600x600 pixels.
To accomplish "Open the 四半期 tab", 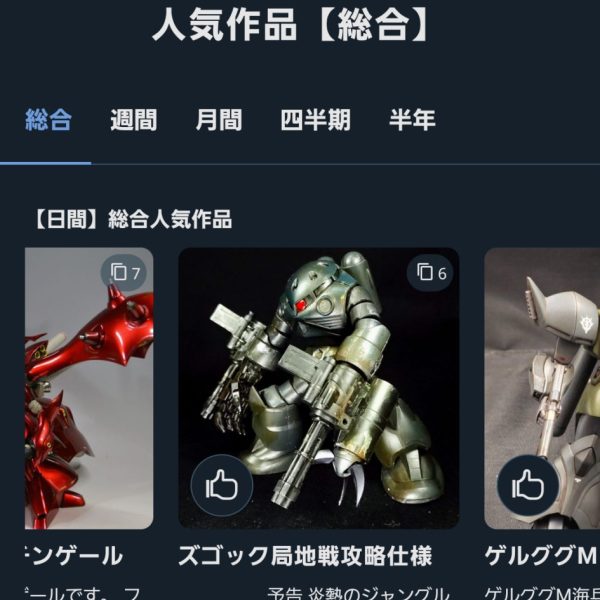I will point(315,121).
